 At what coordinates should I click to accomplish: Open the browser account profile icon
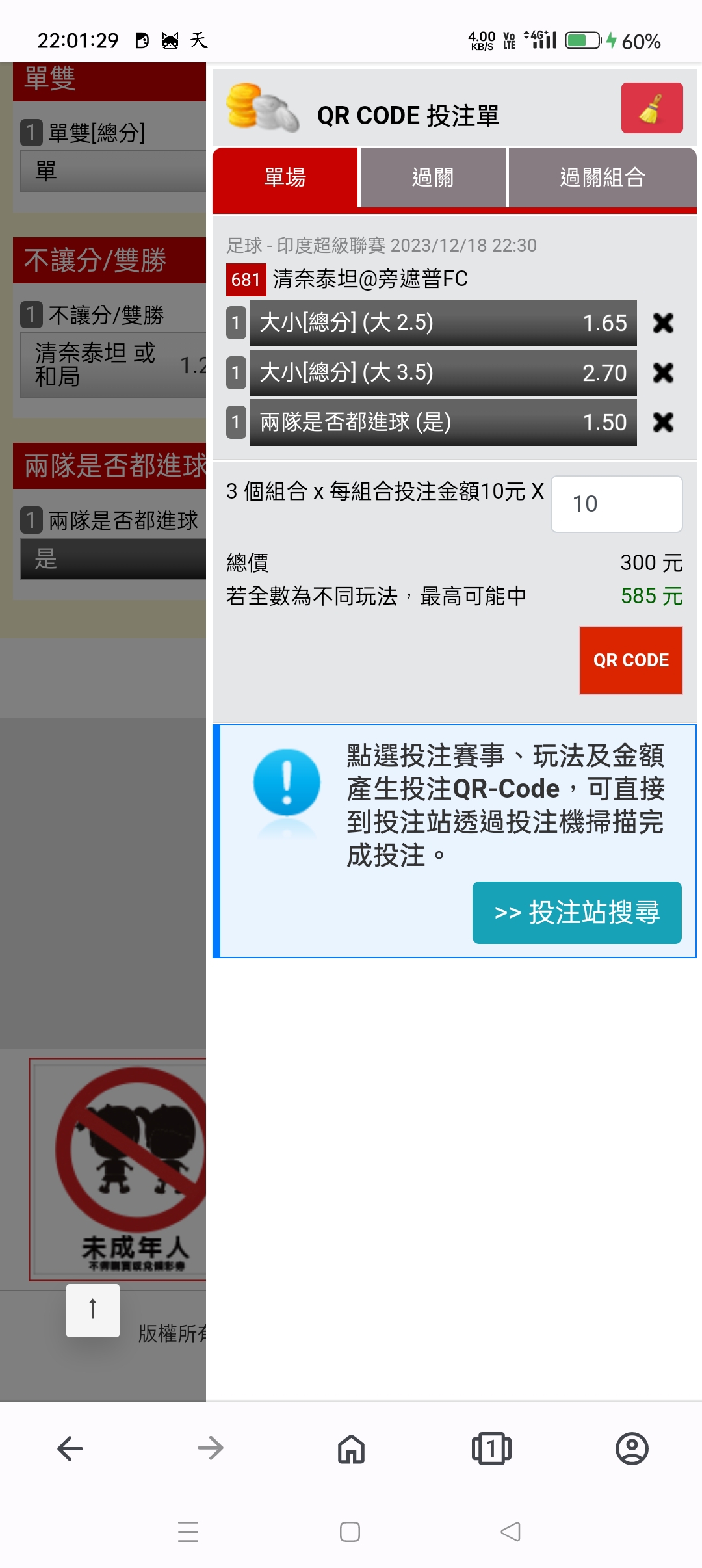[x=632, y=1448]
